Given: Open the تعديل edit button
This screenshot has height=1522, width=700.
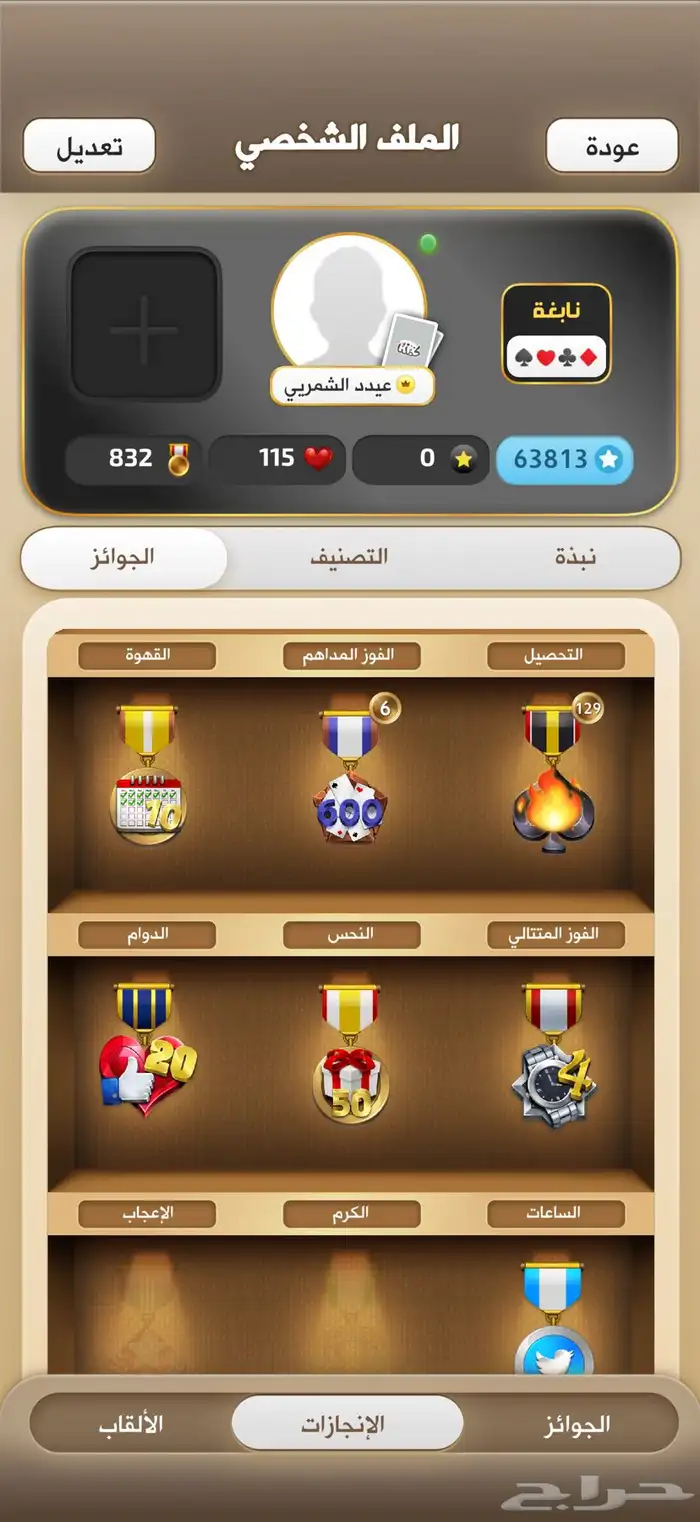Looking at the screenshot, I should pos(89,146).
